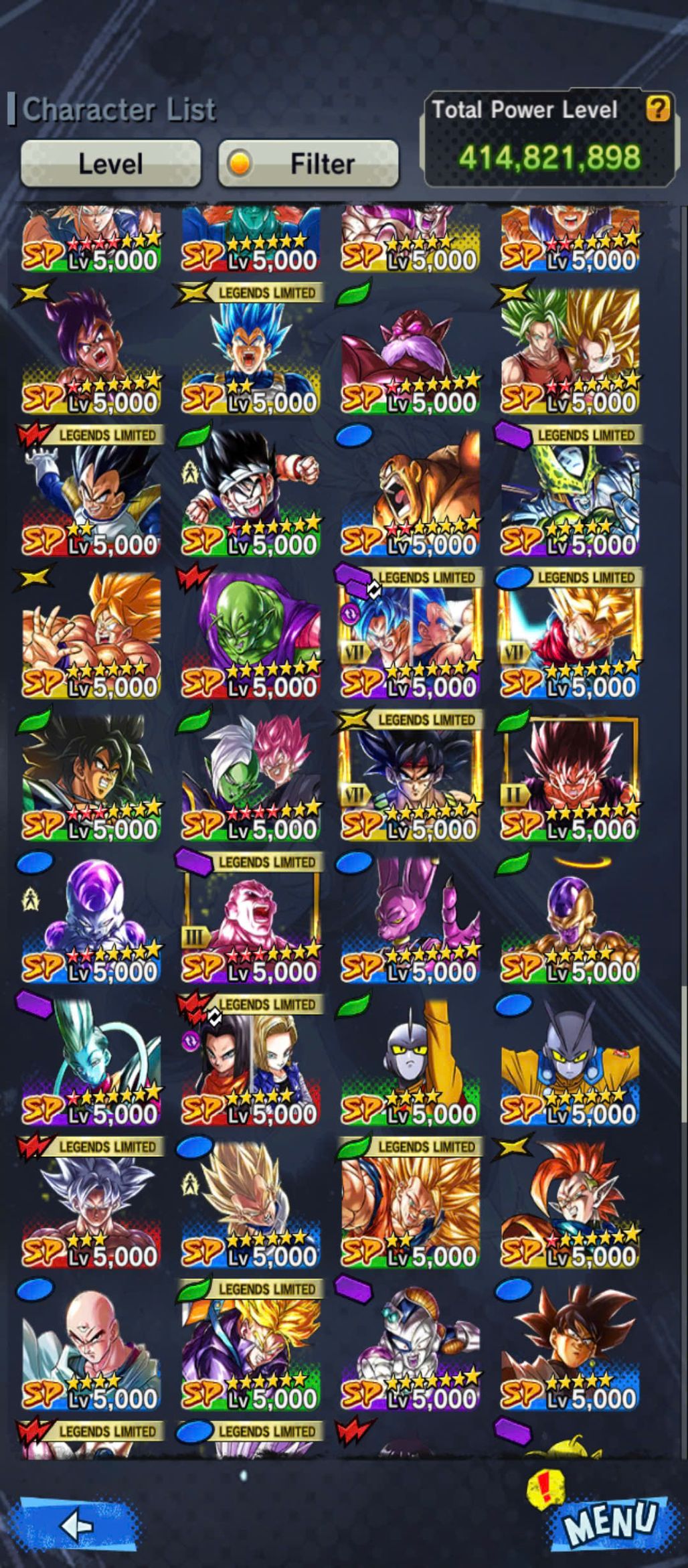Select the Beerus character card
This screenshot has width=688, height=1568.
click(410, 921)
